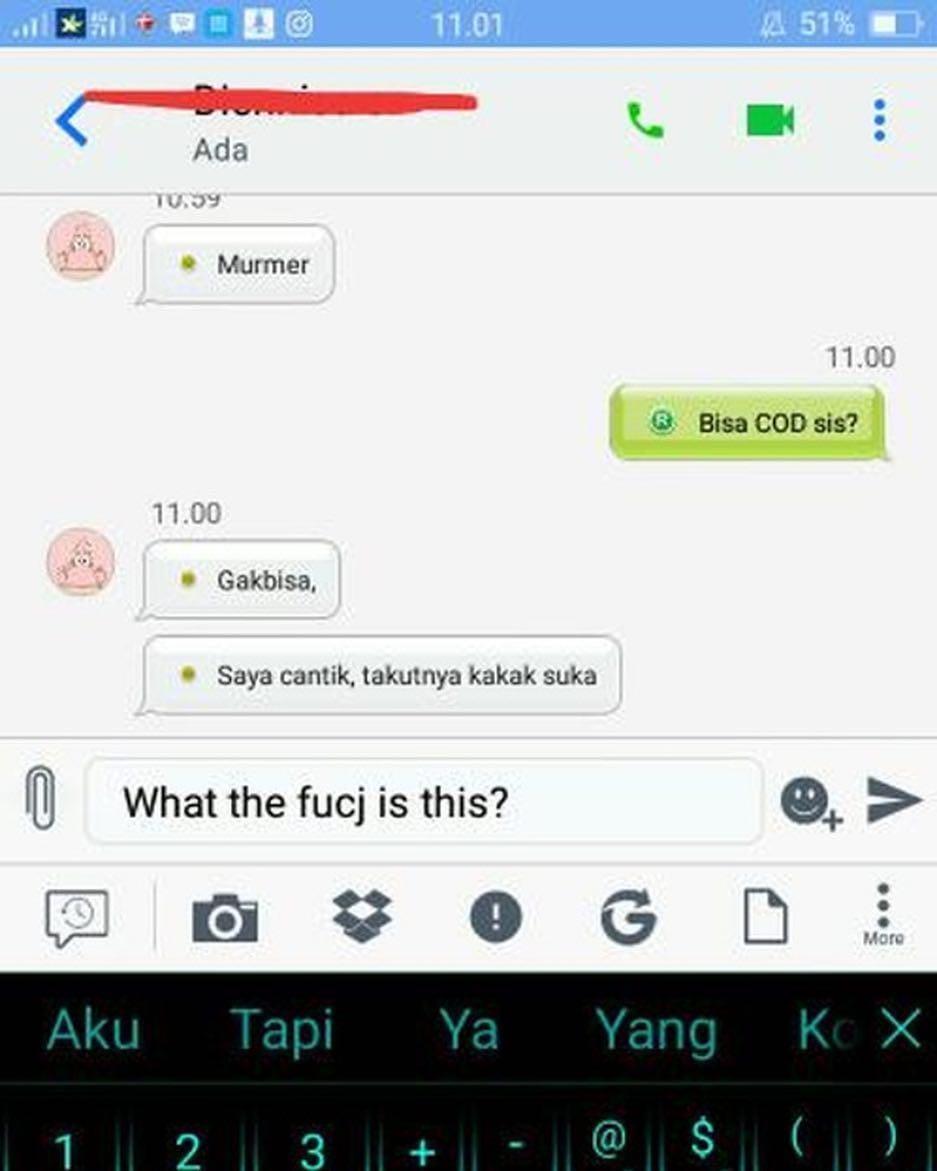The image size is (937, 1171).
Task: Choose the keyboard suggestion "Yang"
Action: [x=657, y=1030]
